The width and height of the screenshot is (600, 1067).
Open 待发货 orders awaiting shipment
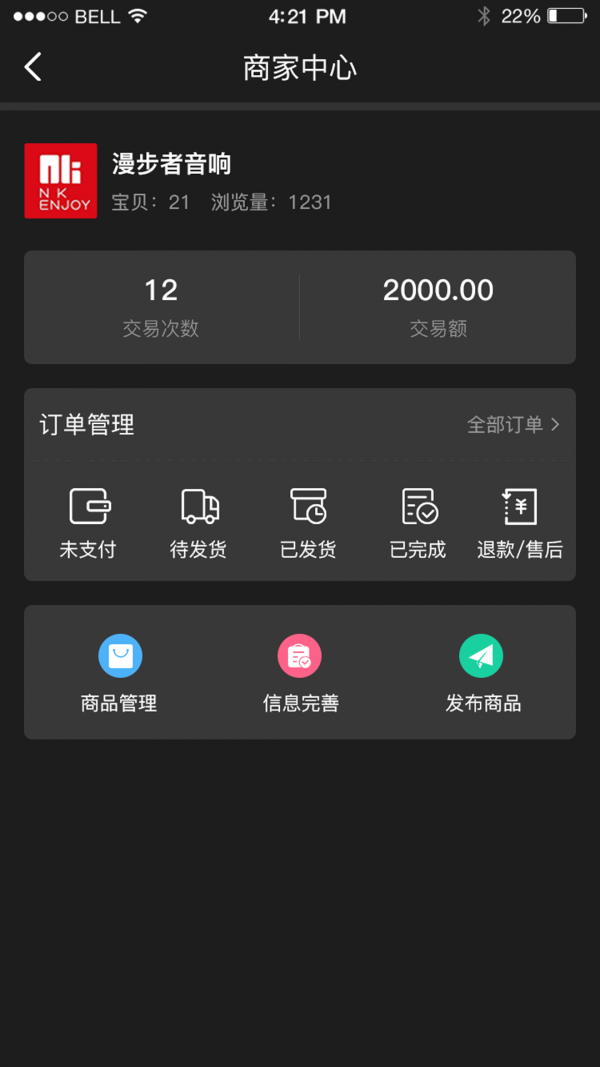[x=199, y=522]
